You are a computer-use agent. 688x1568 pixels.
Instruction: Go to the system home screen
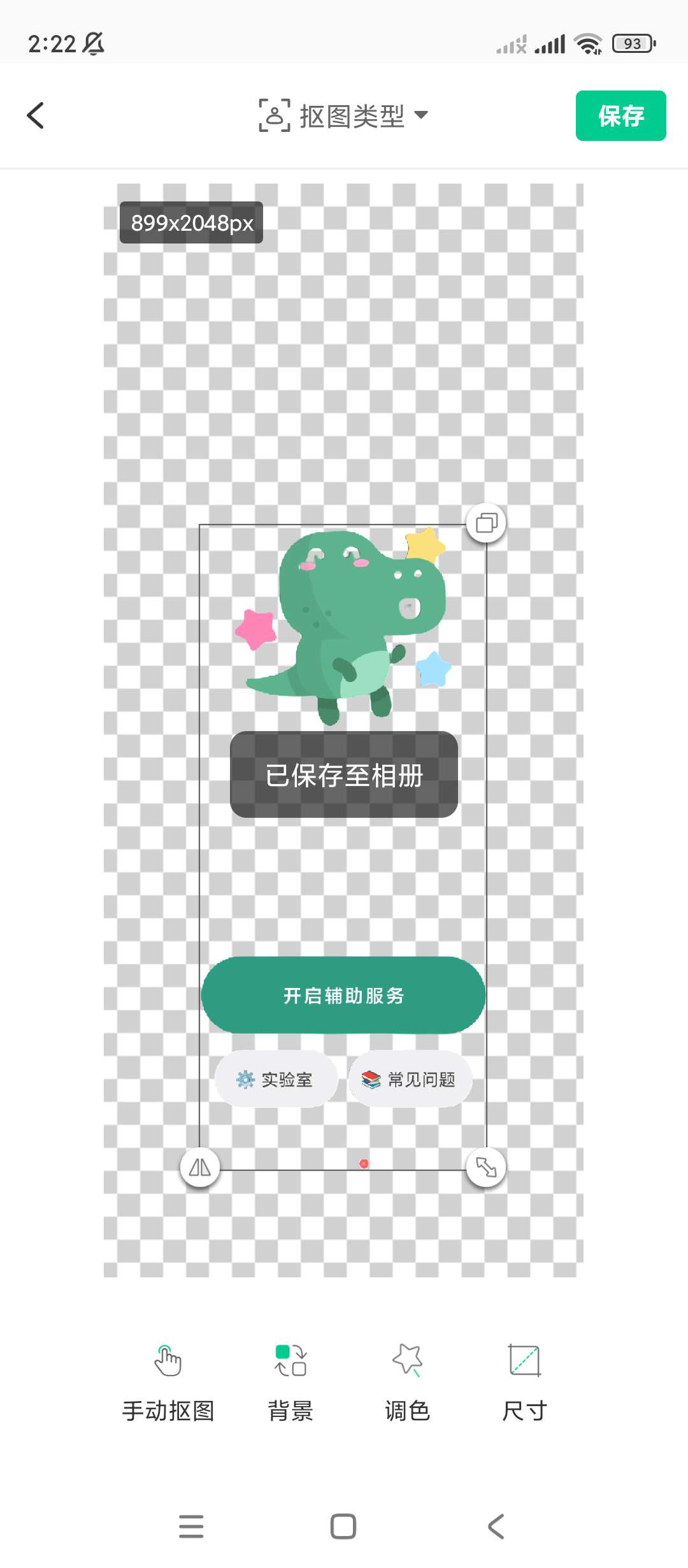[343, 1527]
